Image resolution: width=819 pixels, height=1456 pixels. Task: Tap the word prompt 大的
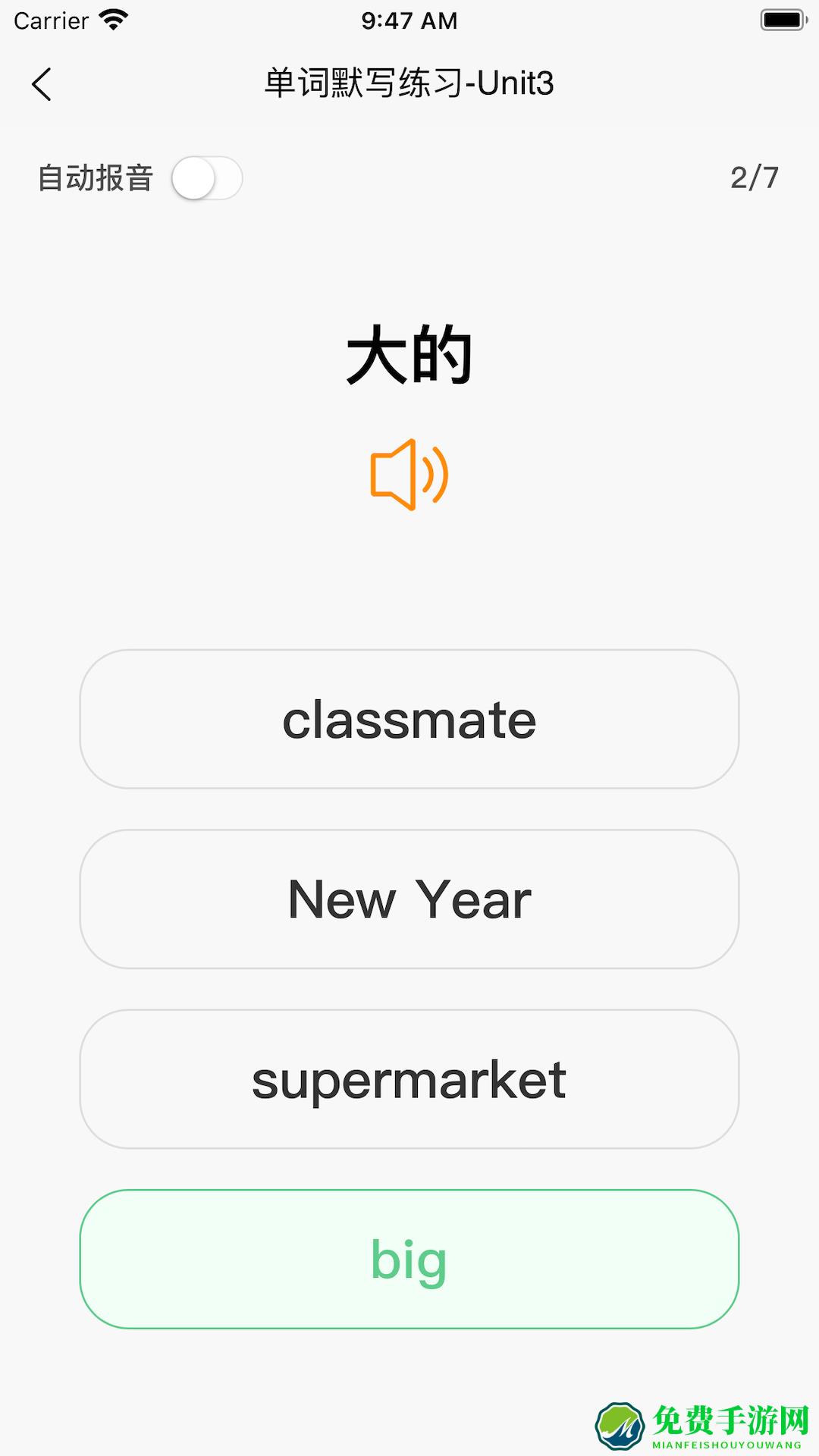[409, 353]
